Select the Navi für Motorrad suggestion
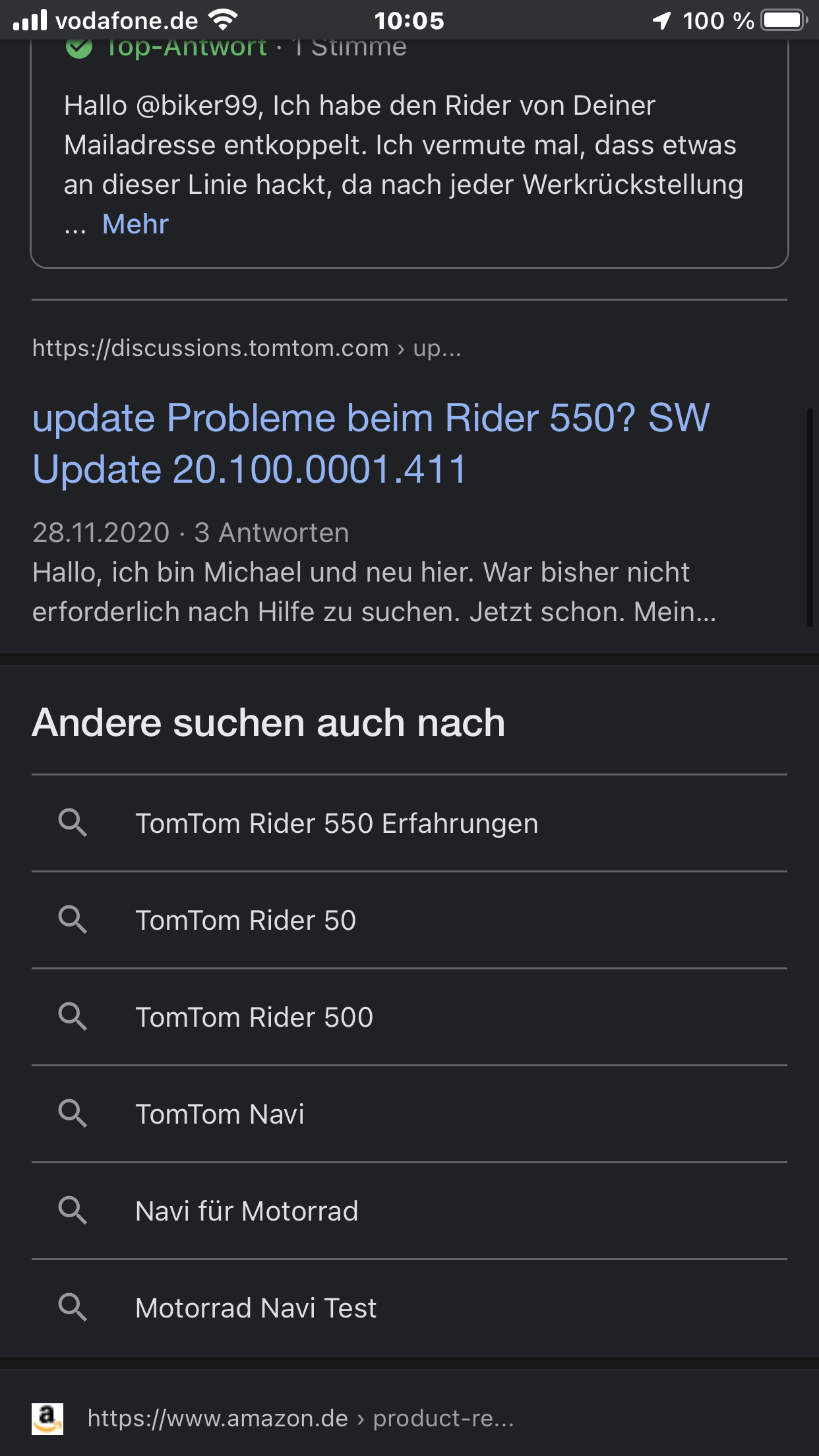The height and width of the screenshot is (1456, 819). (247, 1210)
